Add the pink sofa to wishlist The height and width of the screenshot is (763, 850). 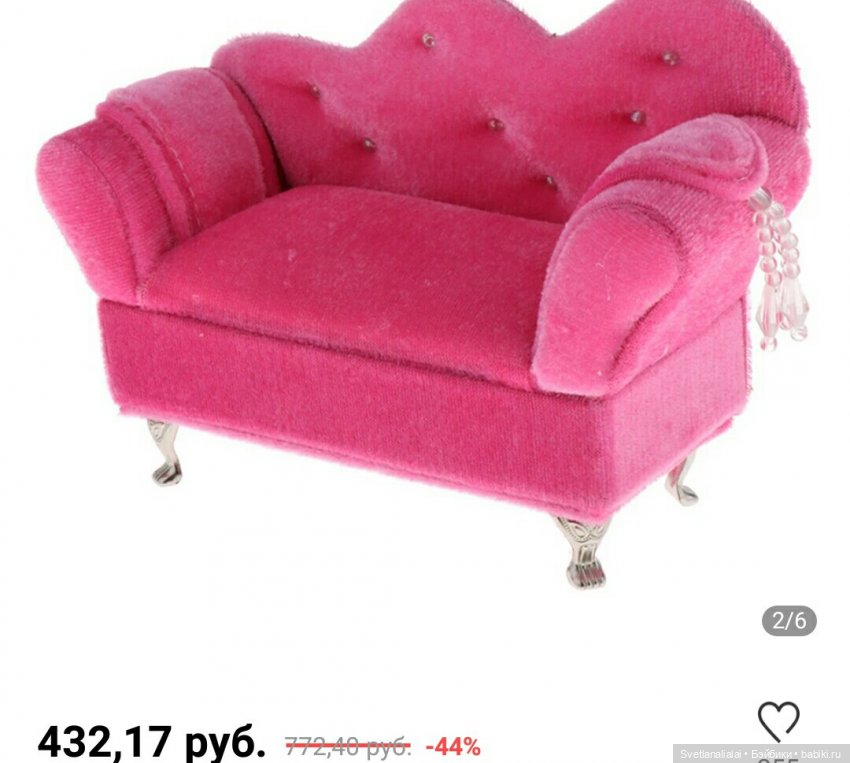click(x=778, y=720)
